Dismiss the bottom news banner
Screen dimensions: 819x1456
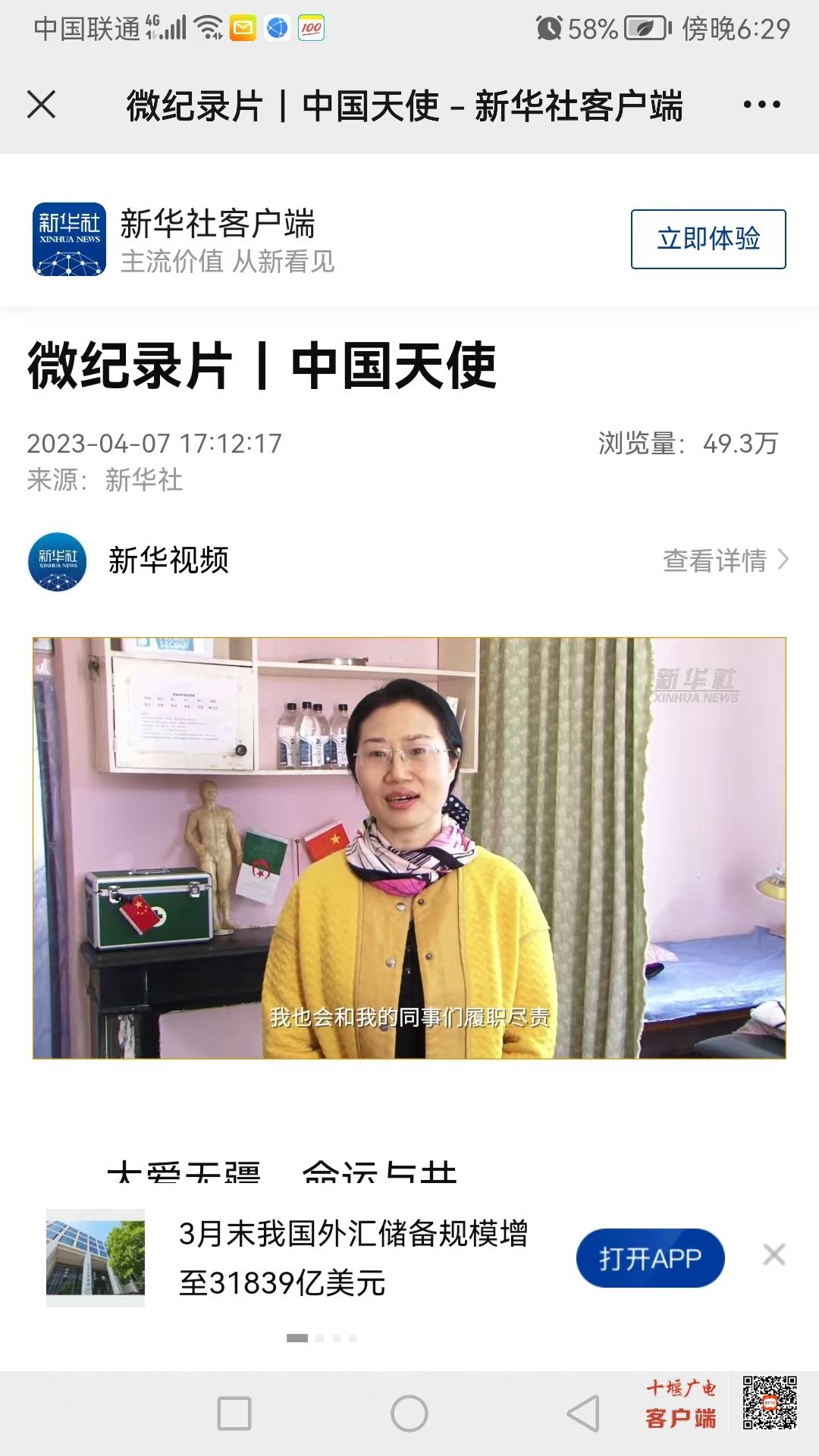coord(773,1255)
